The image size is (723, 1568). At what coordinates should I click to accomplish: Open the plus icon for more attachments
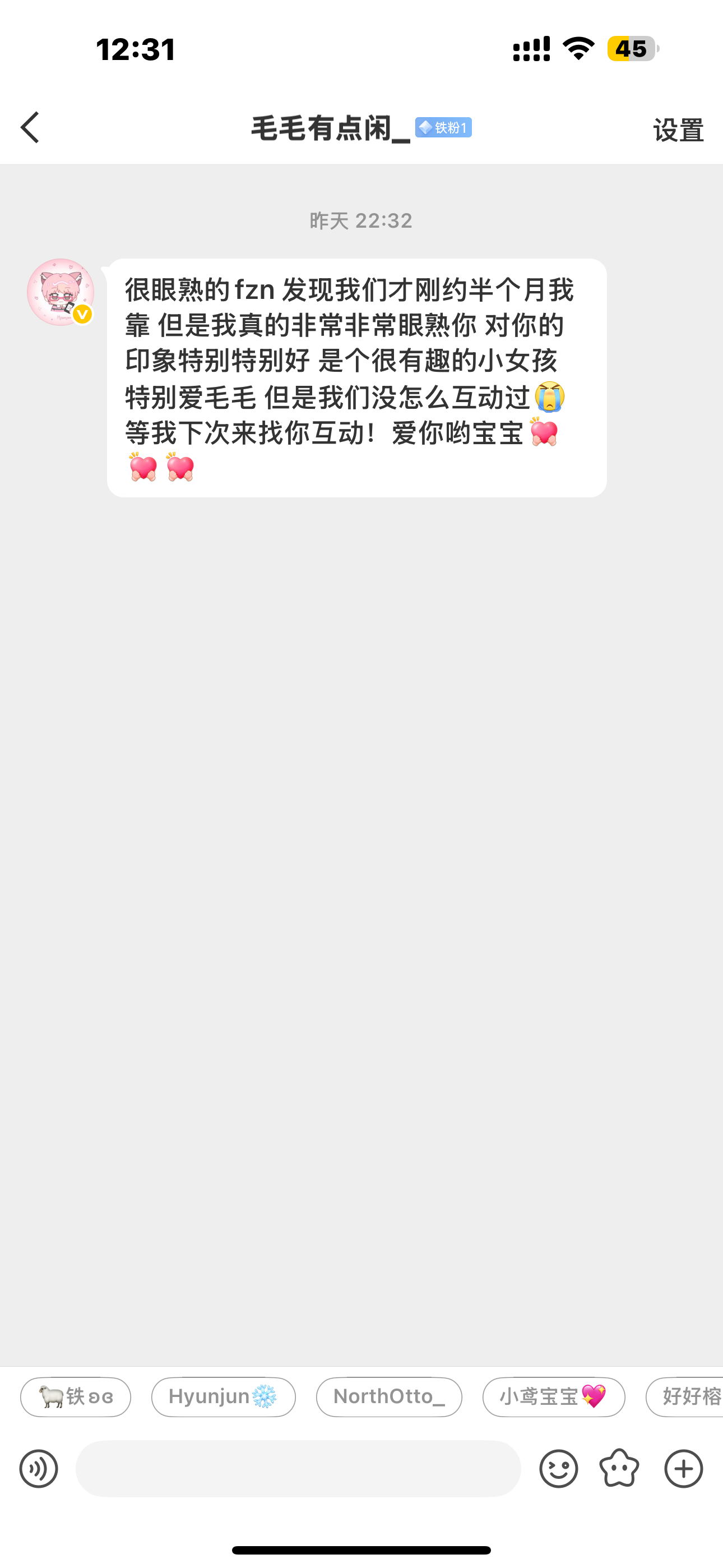coord(682,1469)
